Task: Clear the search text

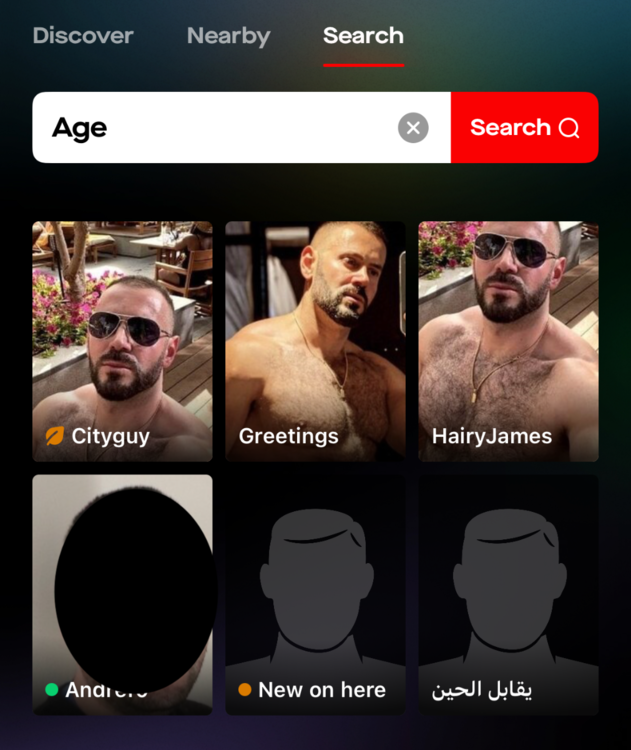Action: point(413,128)
